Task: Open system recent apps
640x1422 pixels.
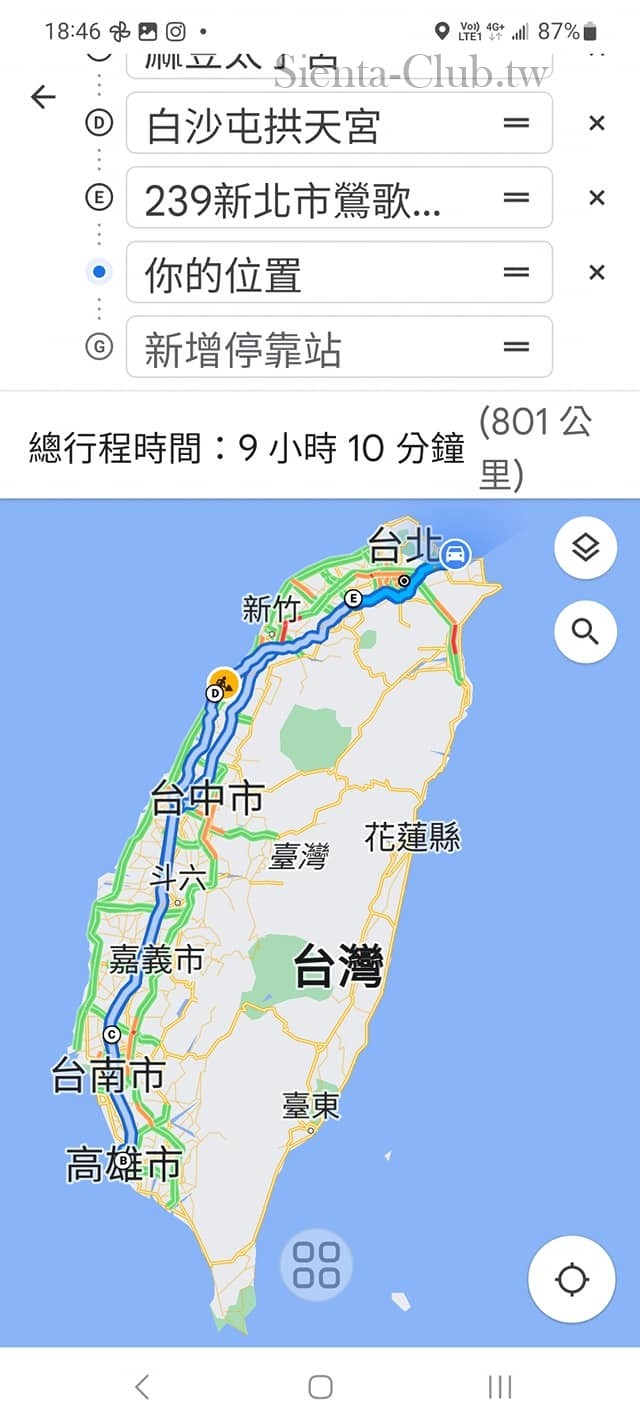Action: pos(499,1387)
